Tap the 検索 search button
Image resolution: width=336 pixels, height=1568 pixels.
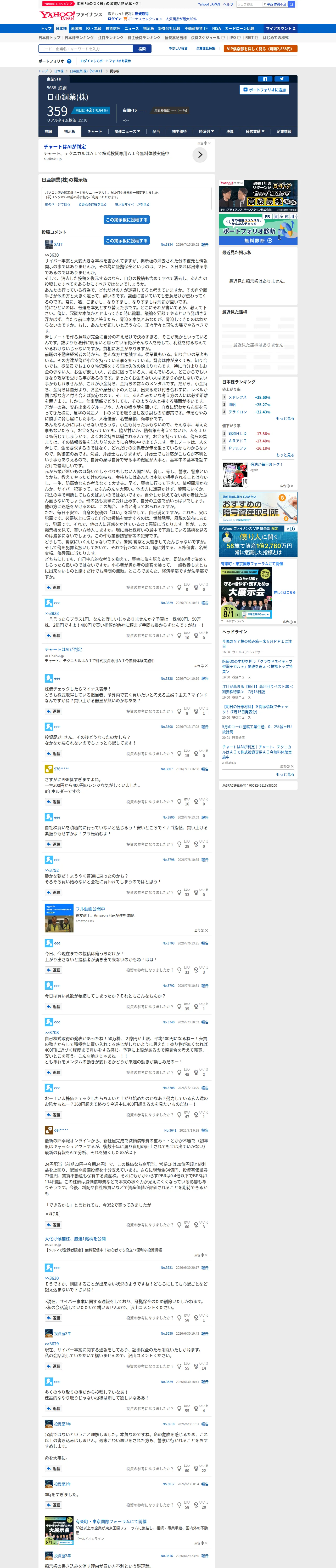pos(142,49)
